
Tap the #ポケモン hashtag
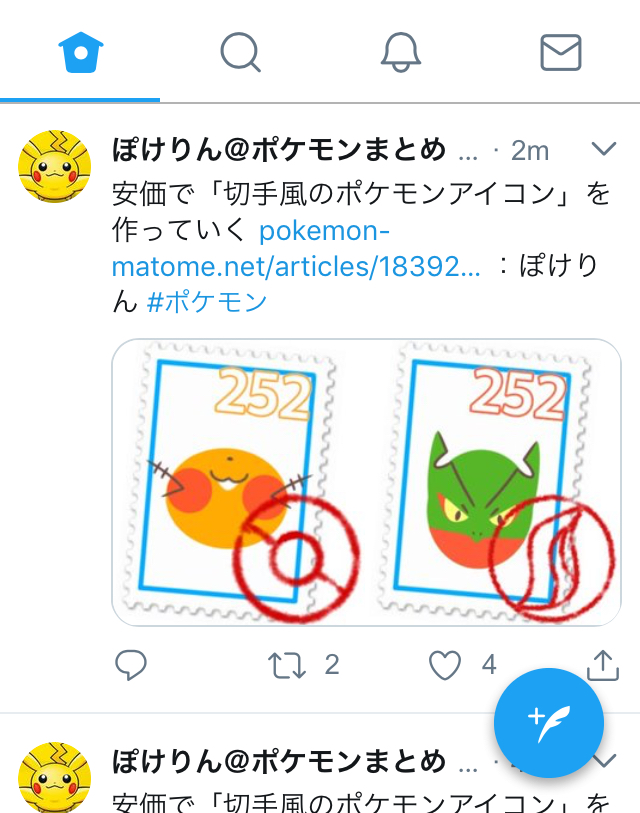point(207,301)
